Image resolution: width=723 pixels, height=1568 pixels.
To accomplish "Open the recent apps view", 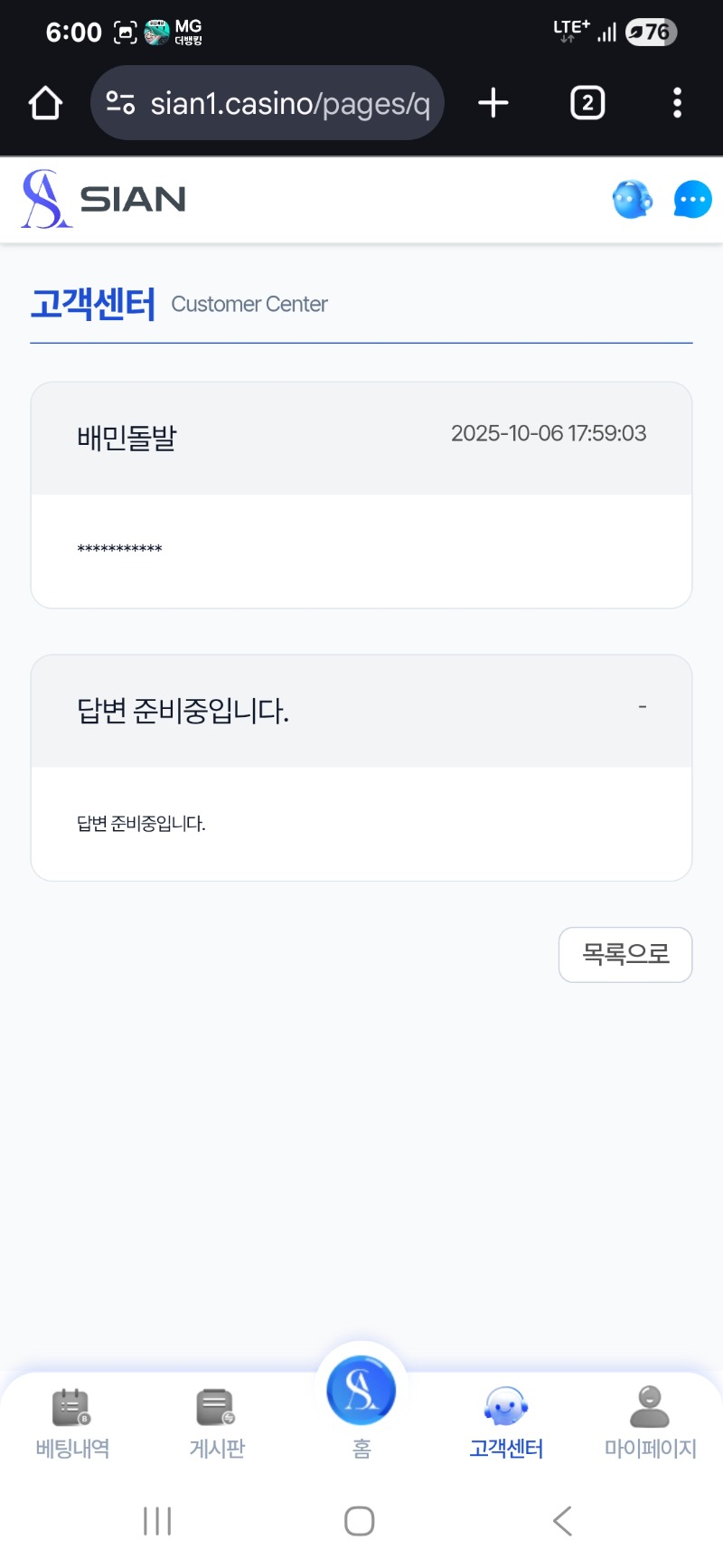I will coord(157,1521).
